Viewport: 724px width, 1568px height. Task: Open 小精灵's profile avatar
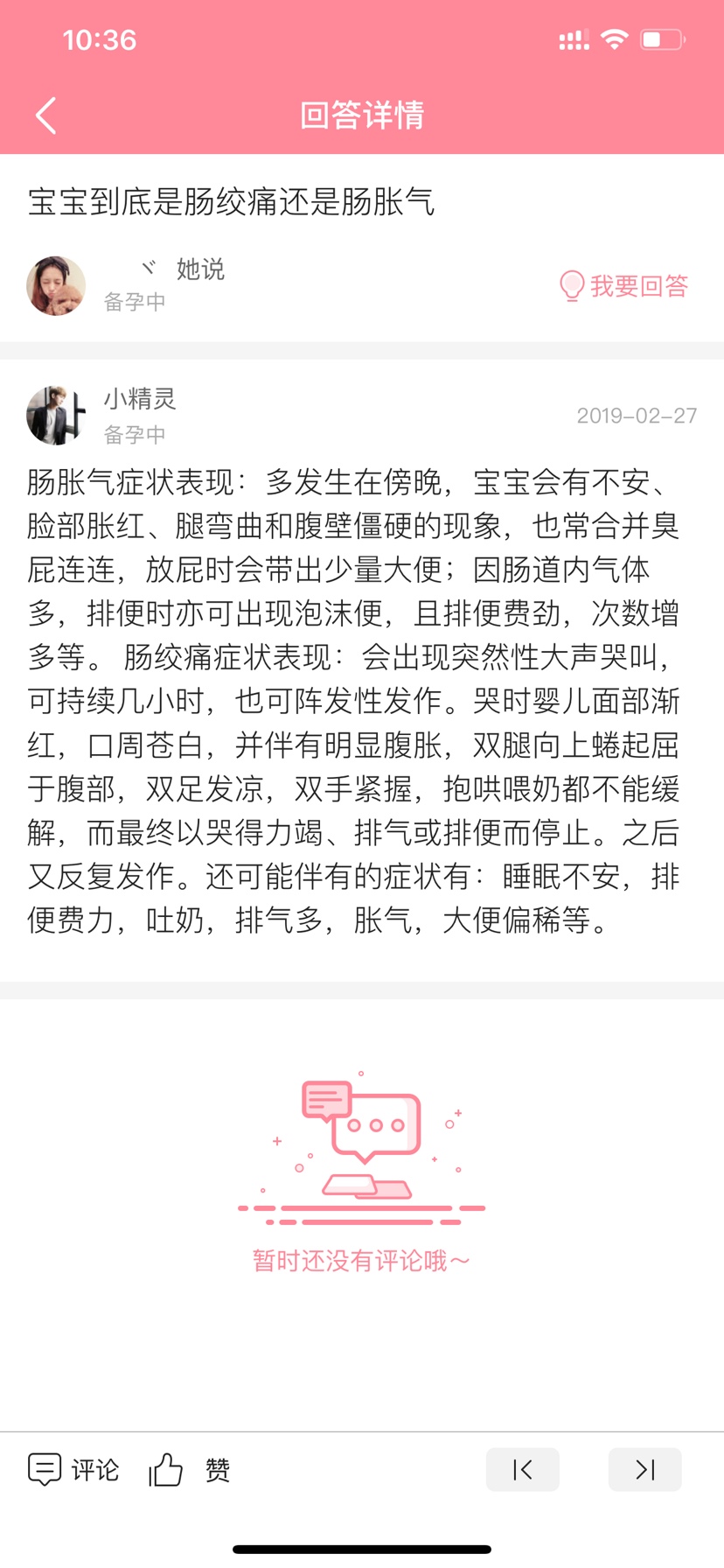[x=56, y=416]
